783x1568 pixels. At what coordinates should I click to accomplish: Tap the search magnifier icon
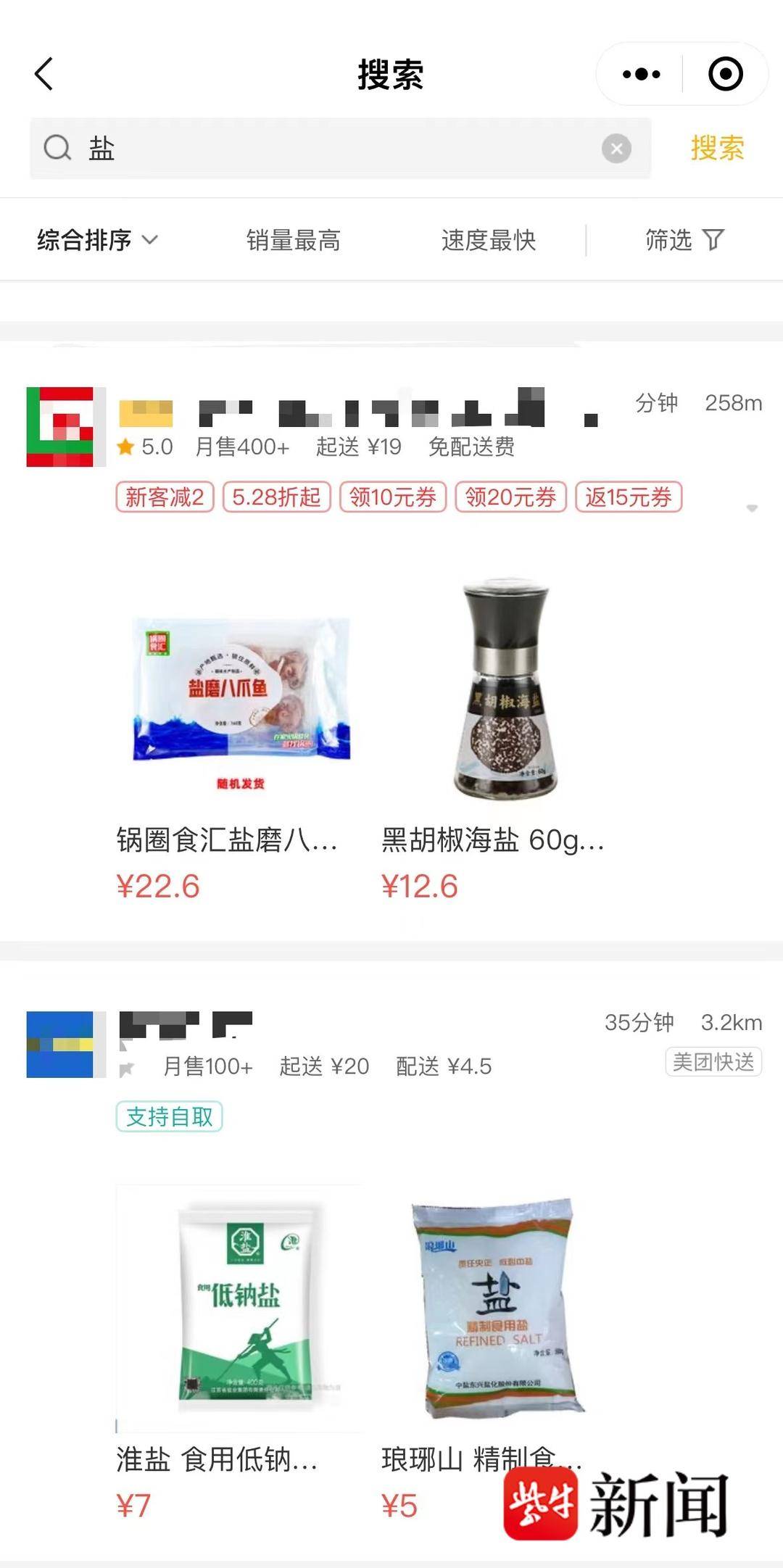(57, 149)
